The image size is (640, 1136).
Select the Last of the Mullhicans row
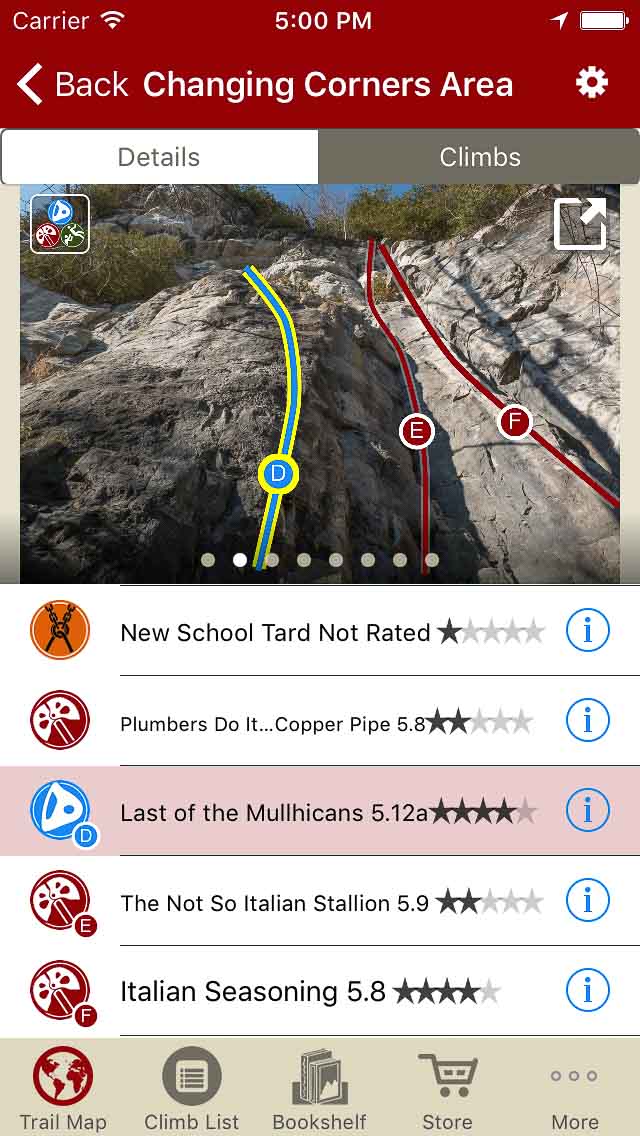[x=300, y=812]
